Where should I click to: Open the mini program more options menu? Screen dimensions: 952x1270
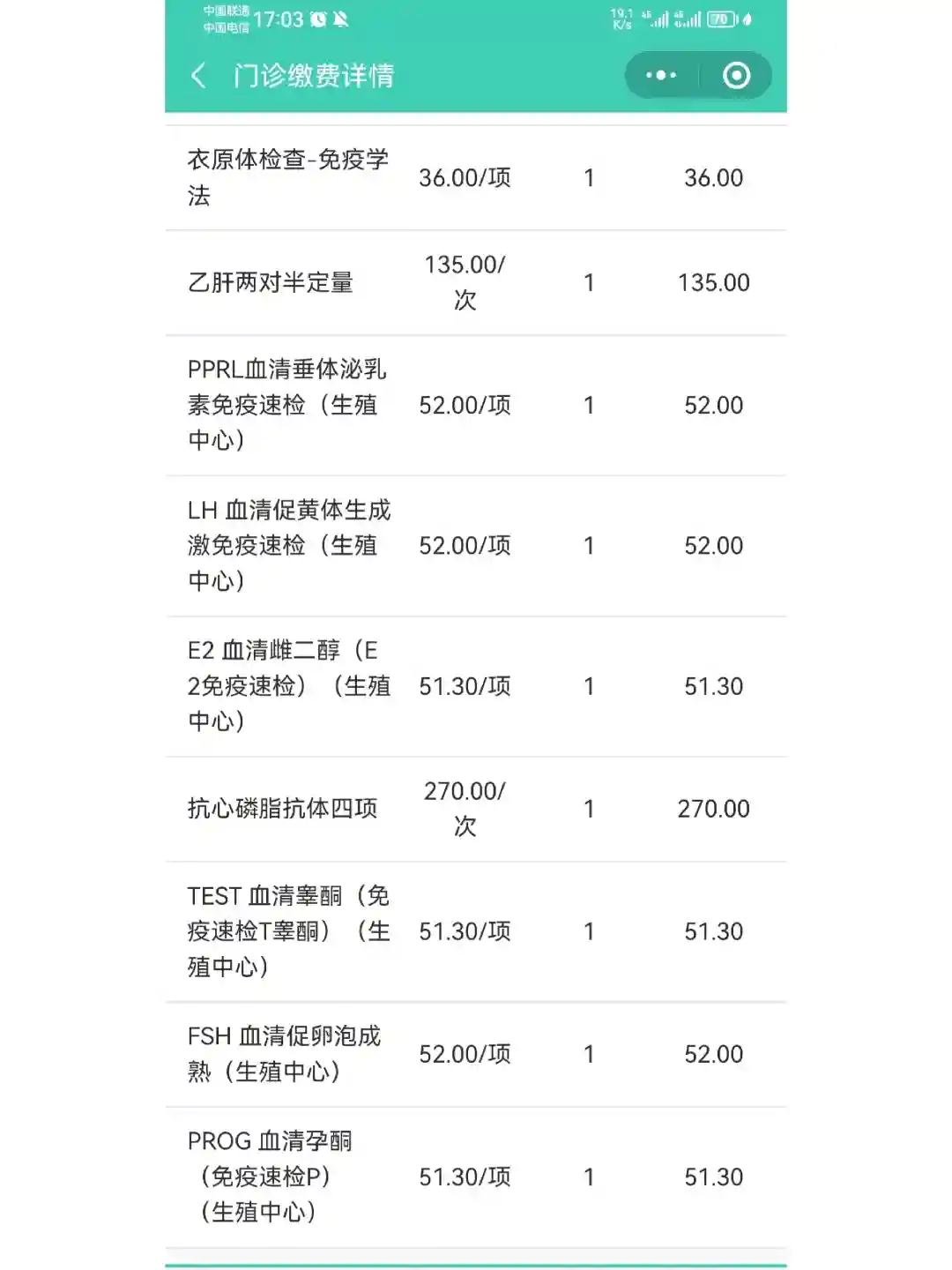click(661, 76)
